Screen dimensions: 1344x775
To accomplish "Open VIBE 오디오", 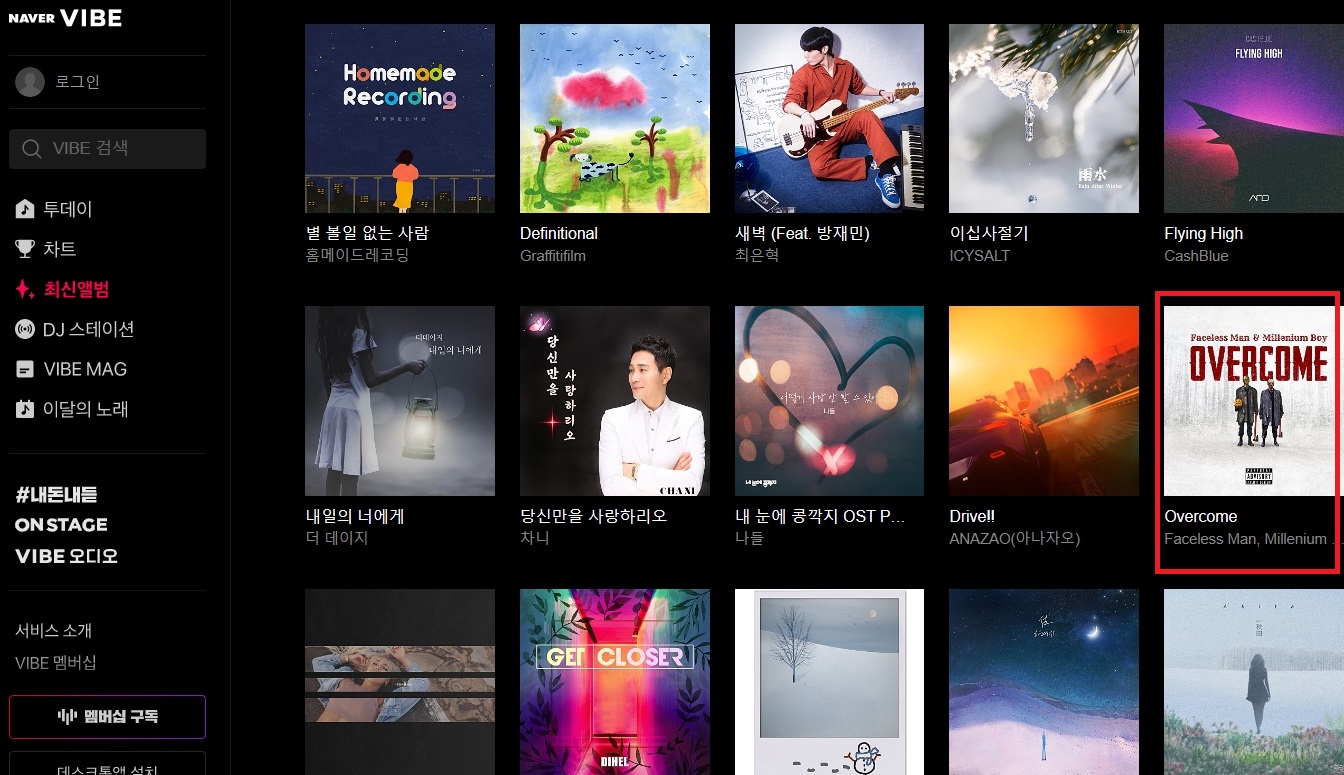I will (66, 556).
